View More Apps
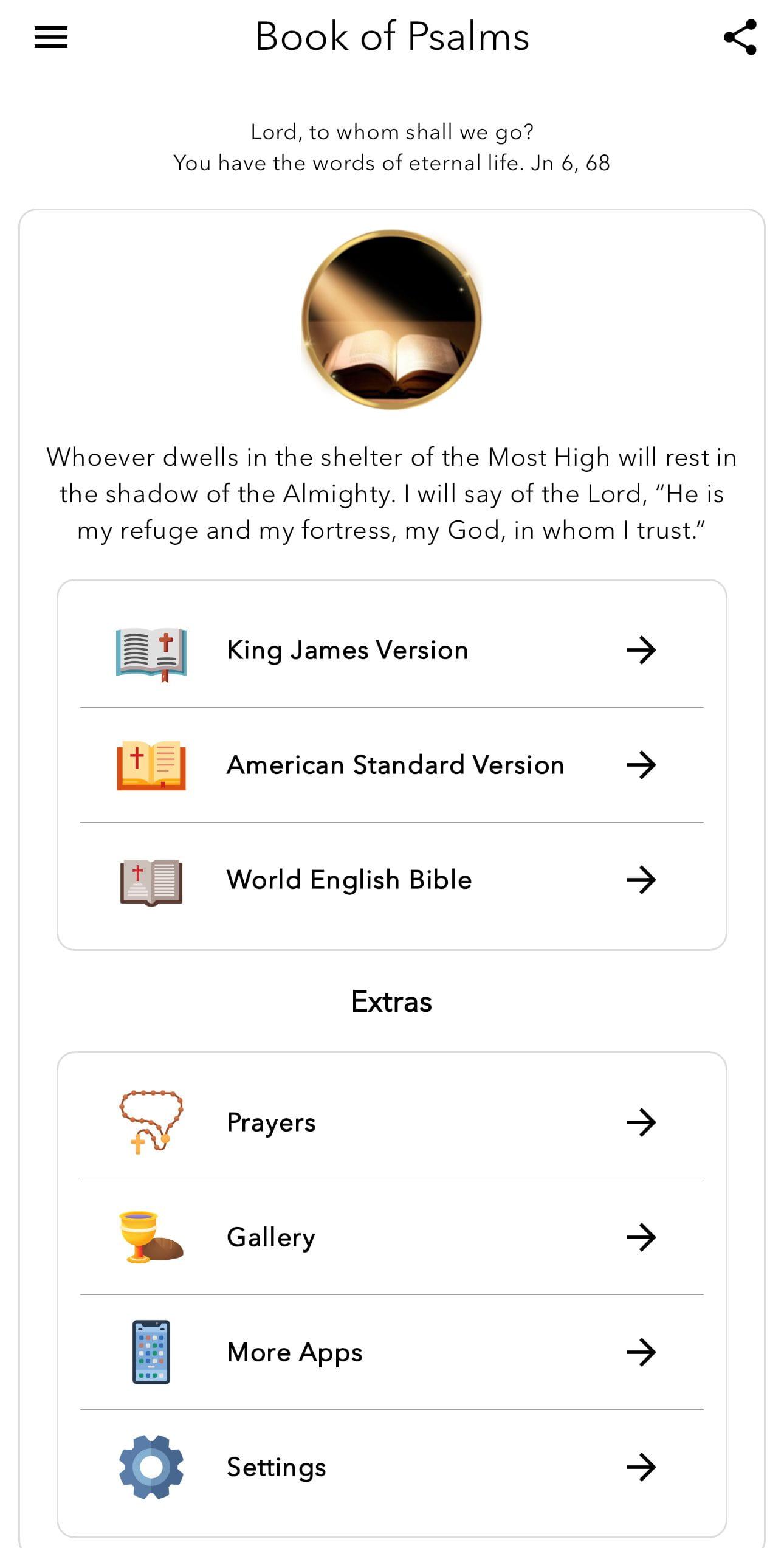The image size is (784, 1548). click(392, 1352)
